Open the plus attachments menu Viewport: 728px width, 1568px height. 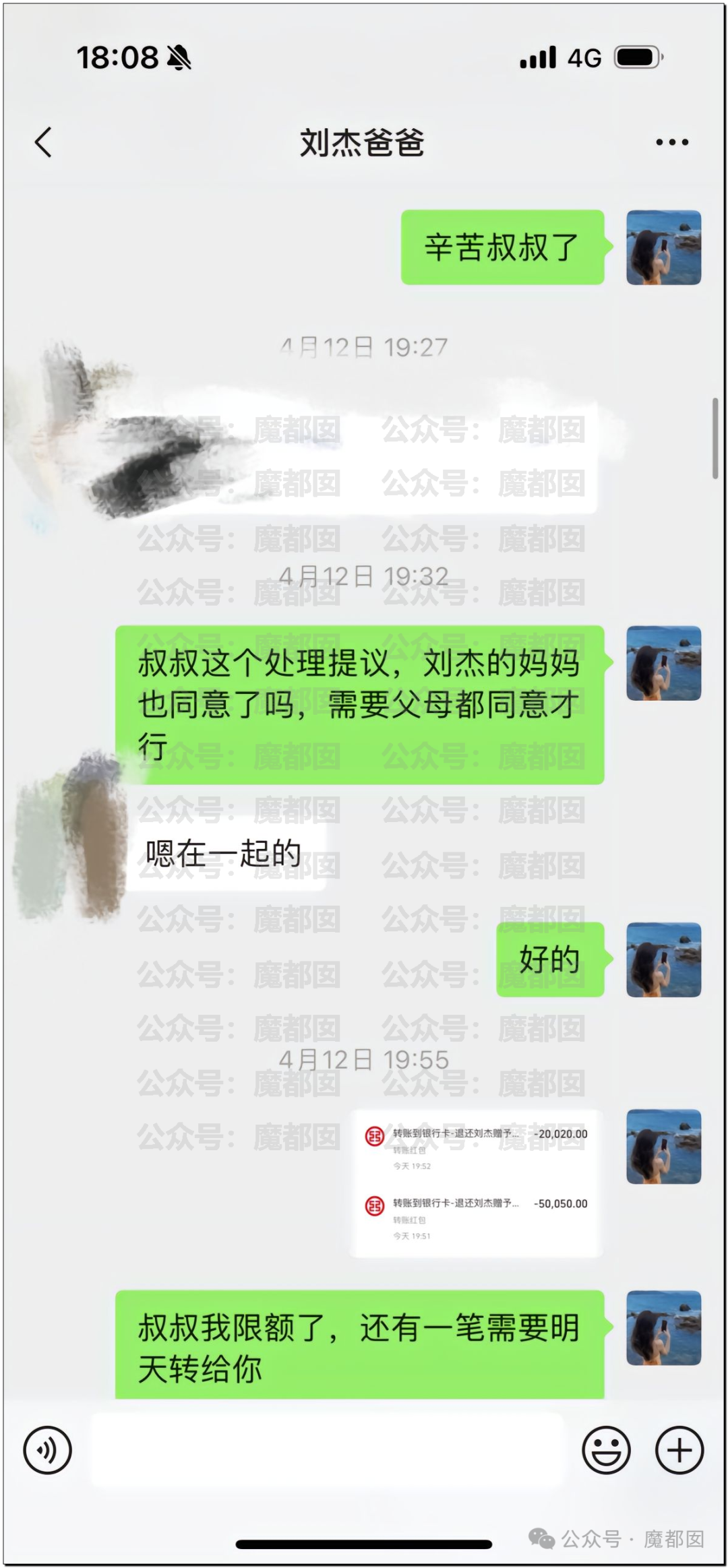click(679, 1449)
